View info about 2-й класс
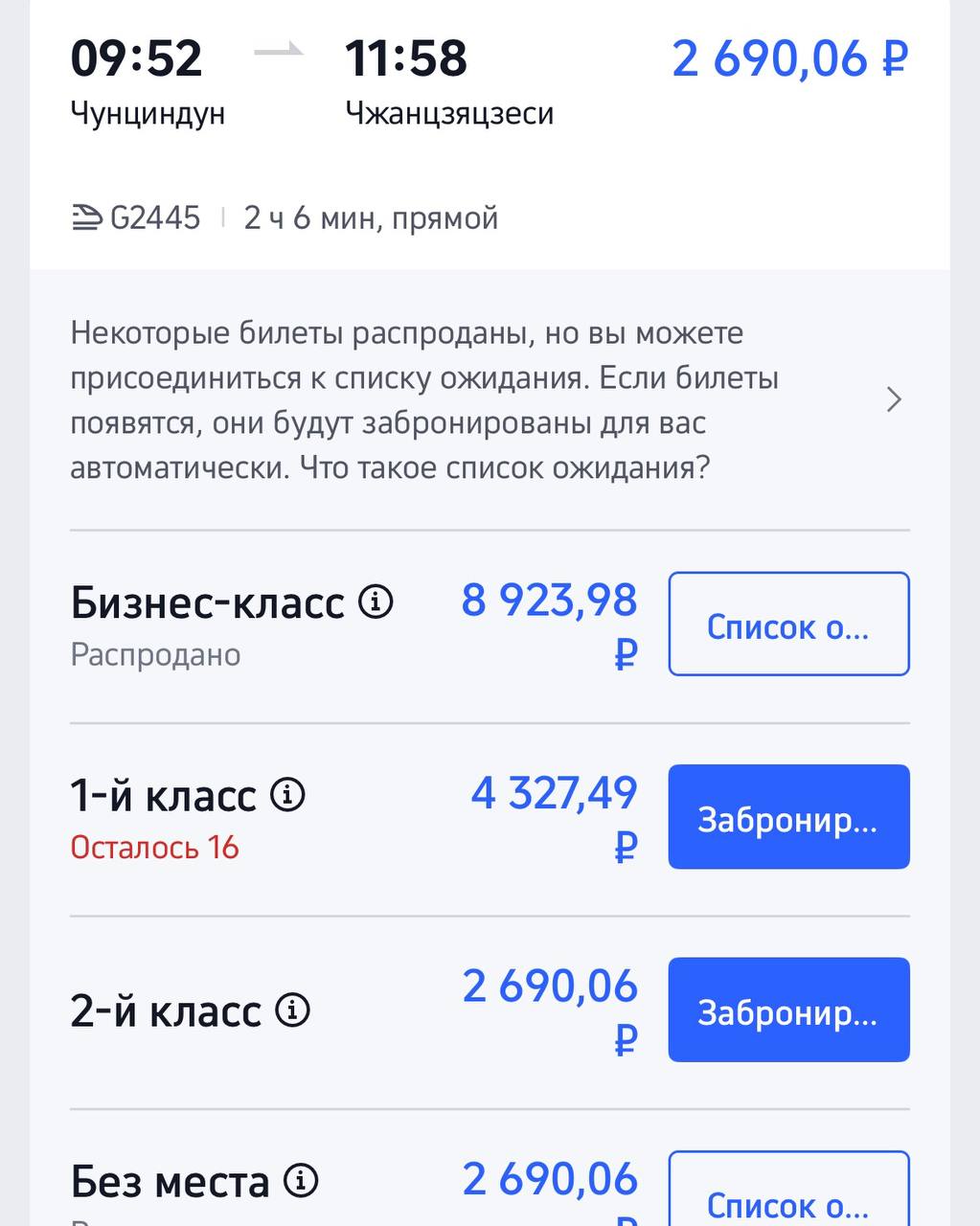This screenshot has width=980, height=1226. [292, 1010]
